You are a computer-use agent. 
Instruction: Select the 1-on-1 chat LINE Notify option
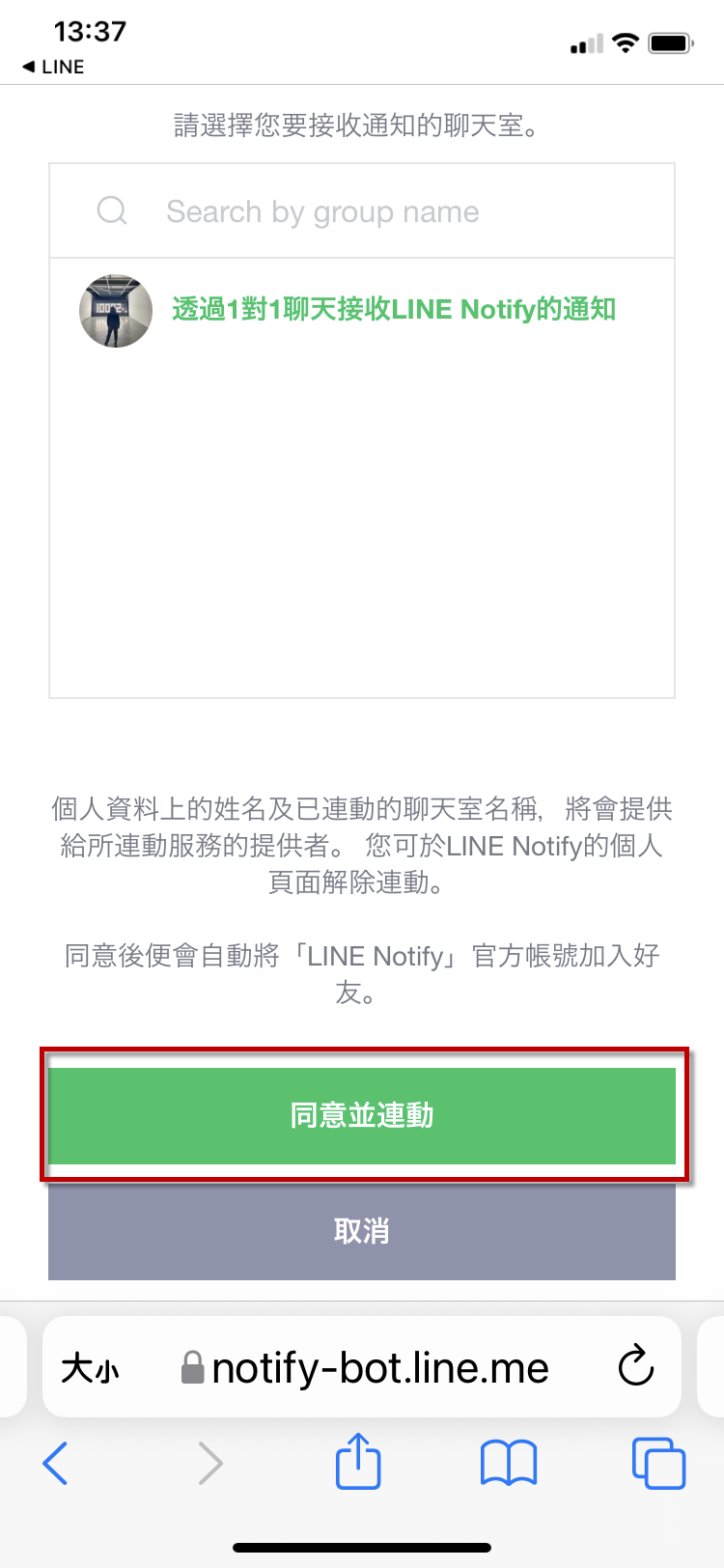pos(393,310)
